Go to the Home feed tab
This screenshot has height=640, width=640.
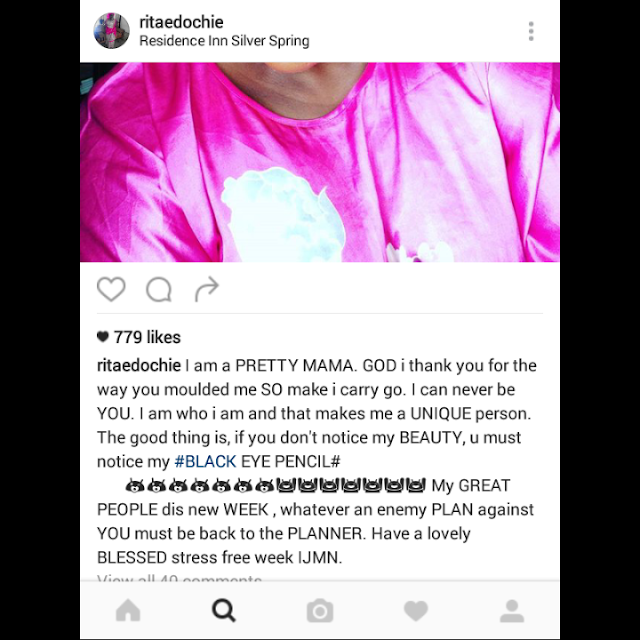coord(128,610)
